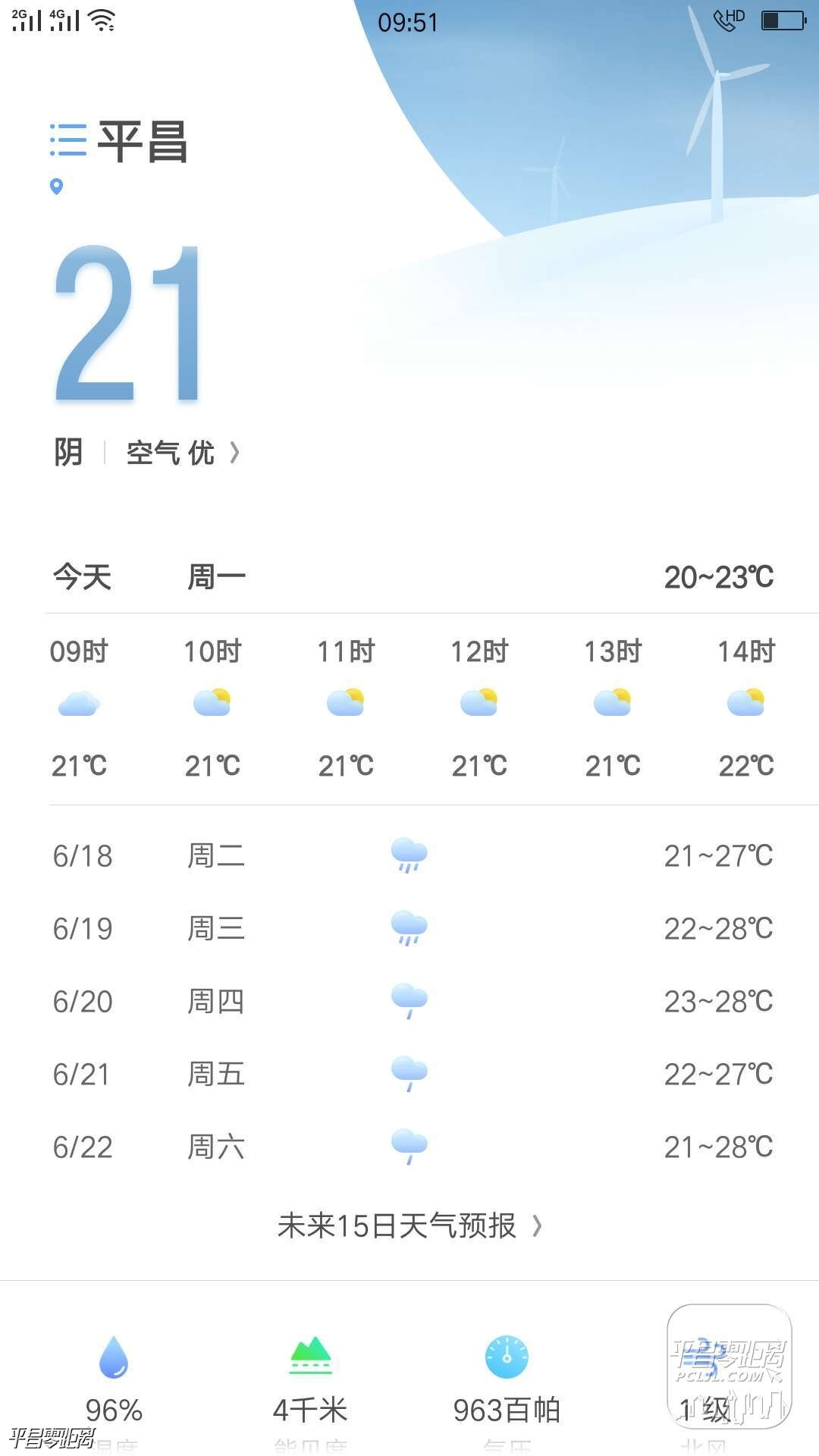This screenshot has height=1456, width=819.
Task: Open air quality details 空气 优
Action: [x=182, y=453]
